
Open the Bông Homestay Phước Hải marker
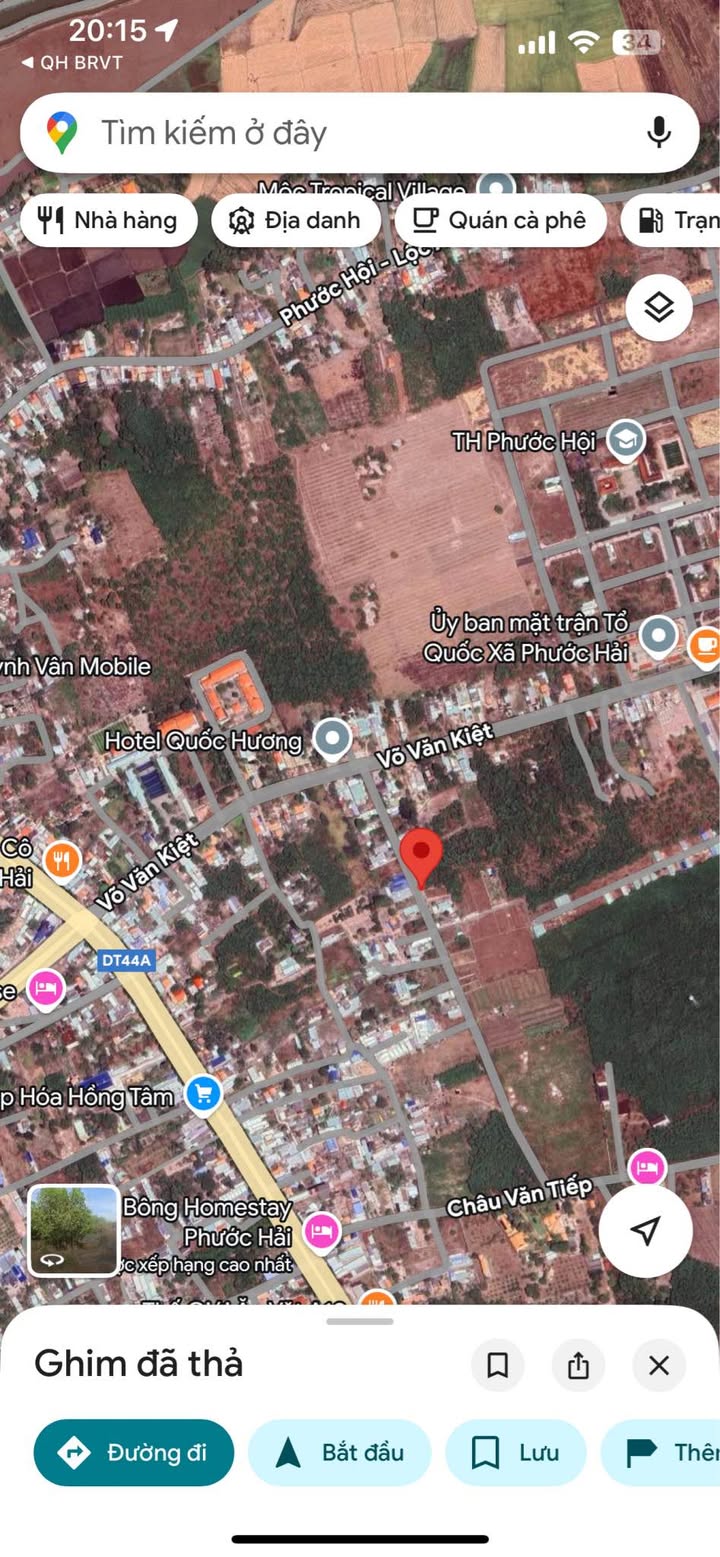click(321, 1231)
